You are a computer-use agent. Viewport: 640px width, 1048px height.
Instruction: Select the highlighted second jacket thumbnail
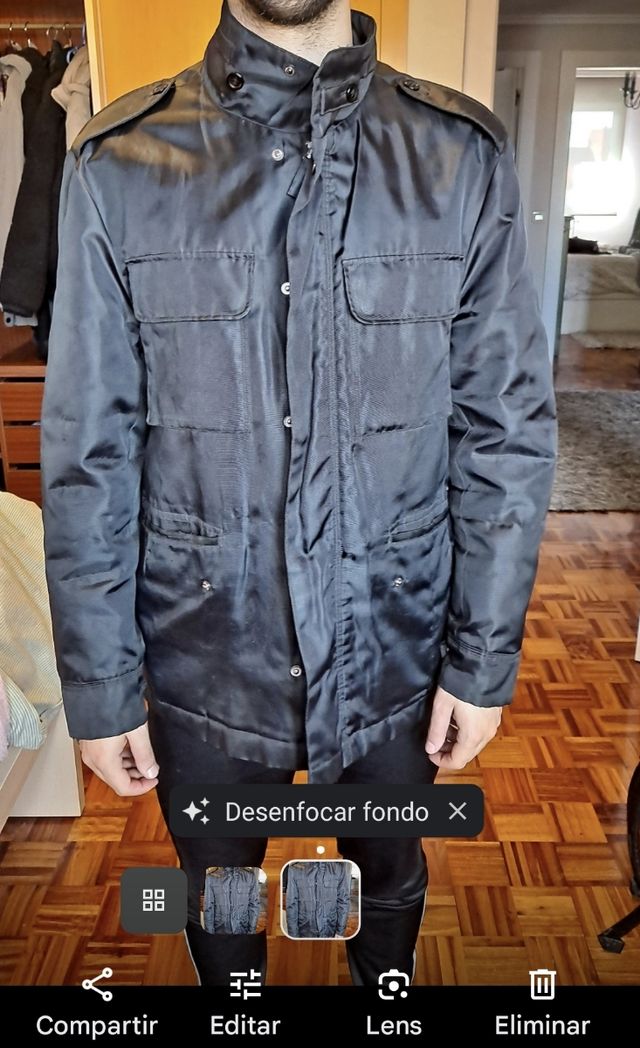[320, 899]
